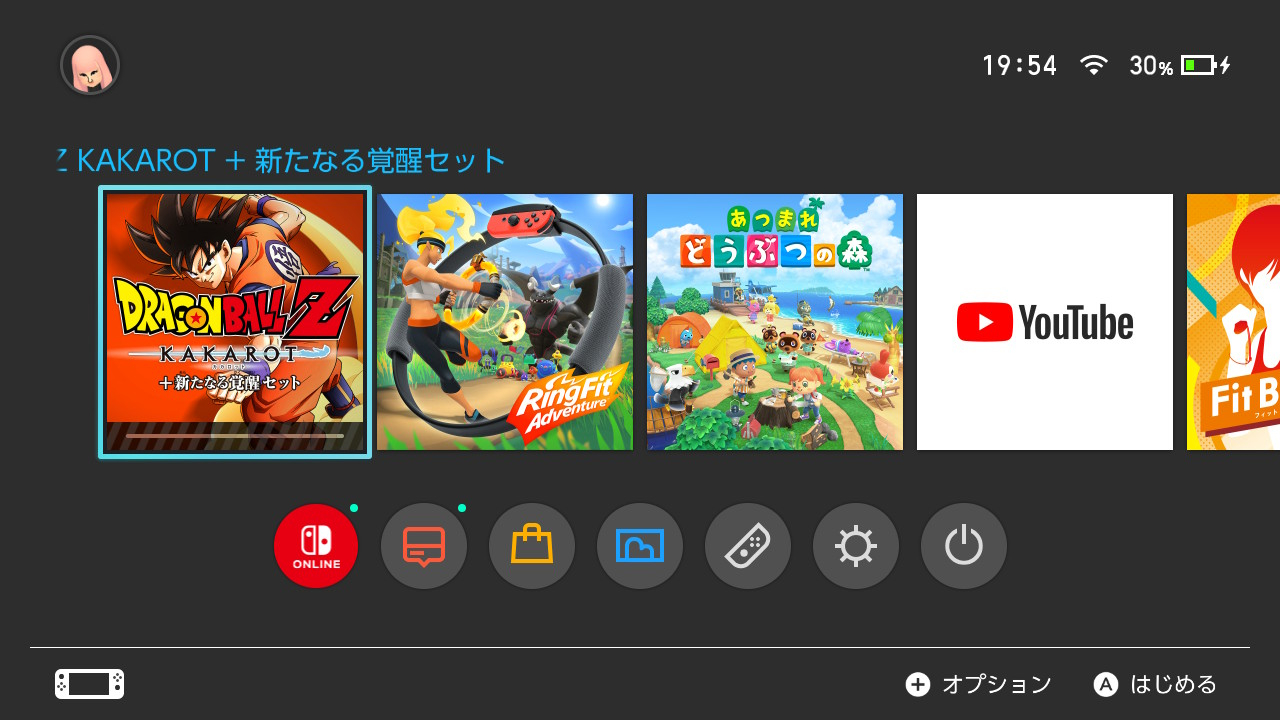This screenshot has height=720, width=1280.
Task: Open the Nintendo eShop bag icon
Action: point(532,546)
